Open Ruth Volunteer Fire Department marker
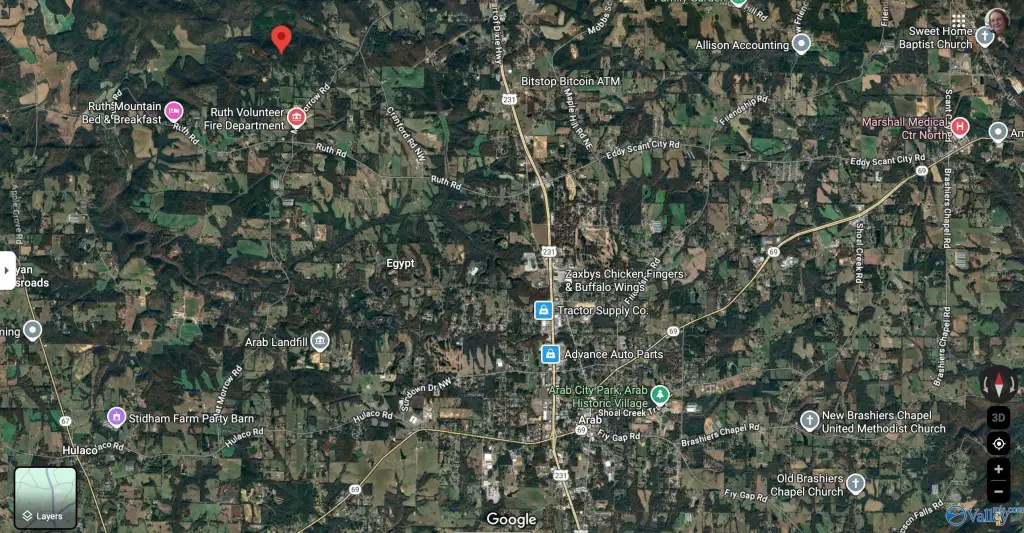 pyautogui.click(x=296, y=118)
